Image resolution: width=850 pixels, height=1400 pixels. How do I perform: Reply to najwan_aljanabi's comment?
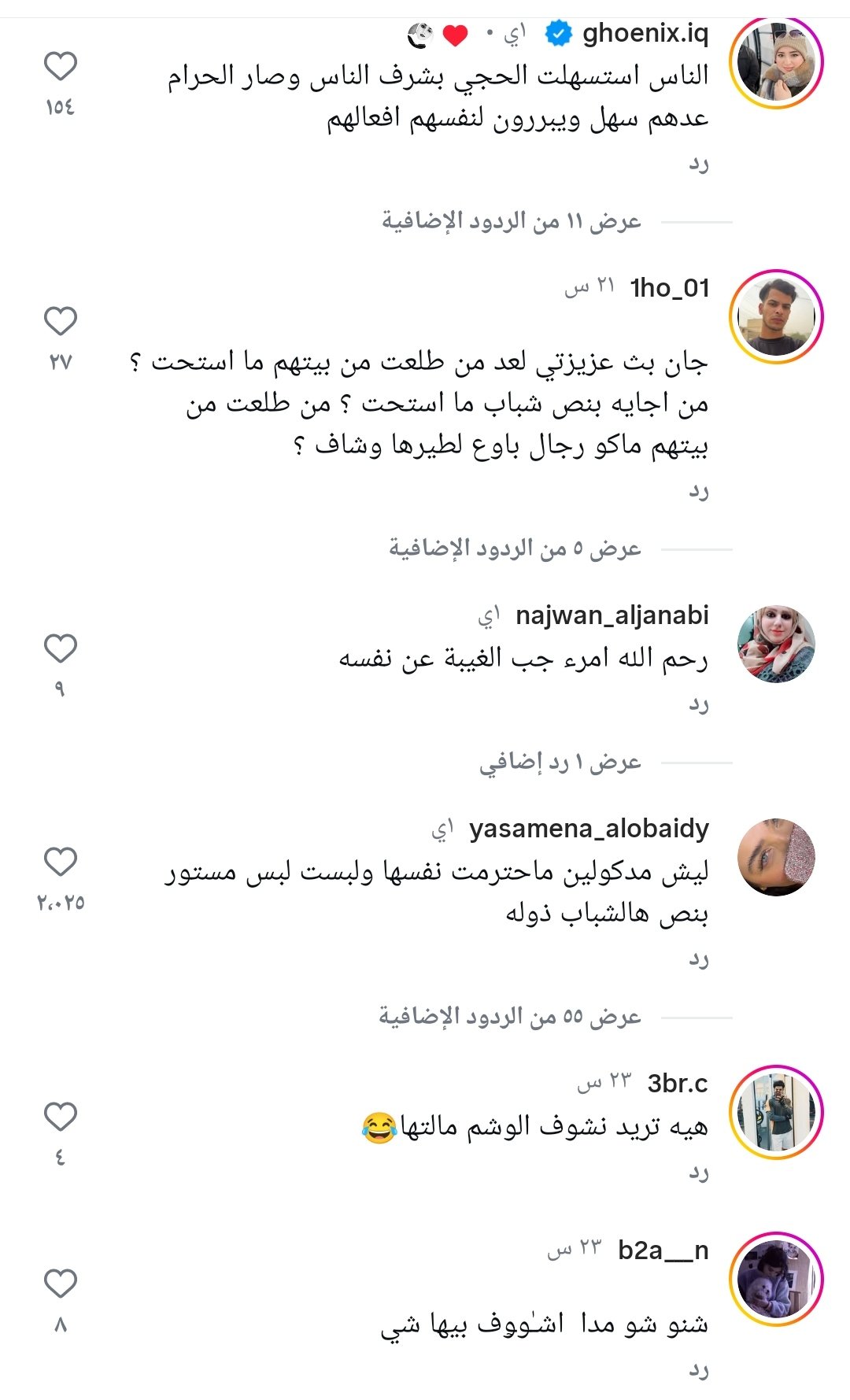(699, 704)
